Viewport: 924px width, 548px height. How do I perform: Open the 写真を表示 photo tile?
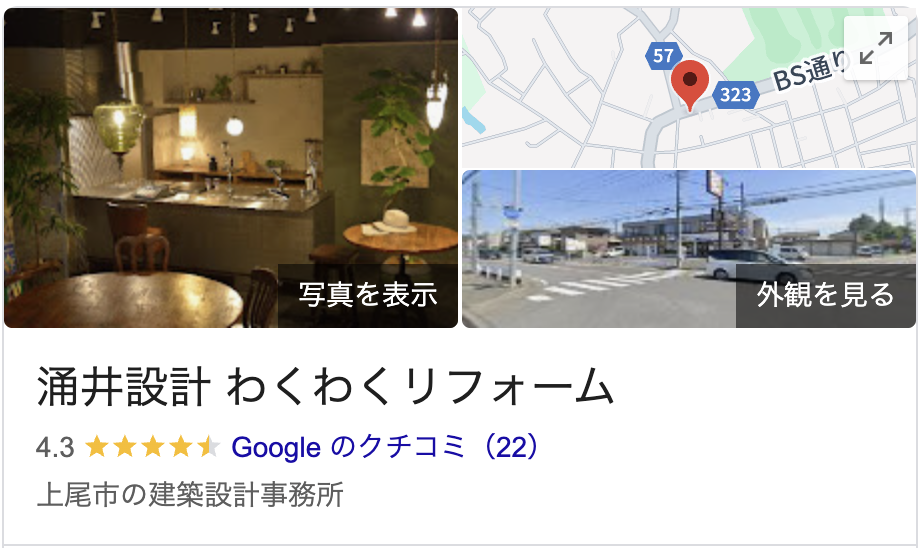coord(230,168)
